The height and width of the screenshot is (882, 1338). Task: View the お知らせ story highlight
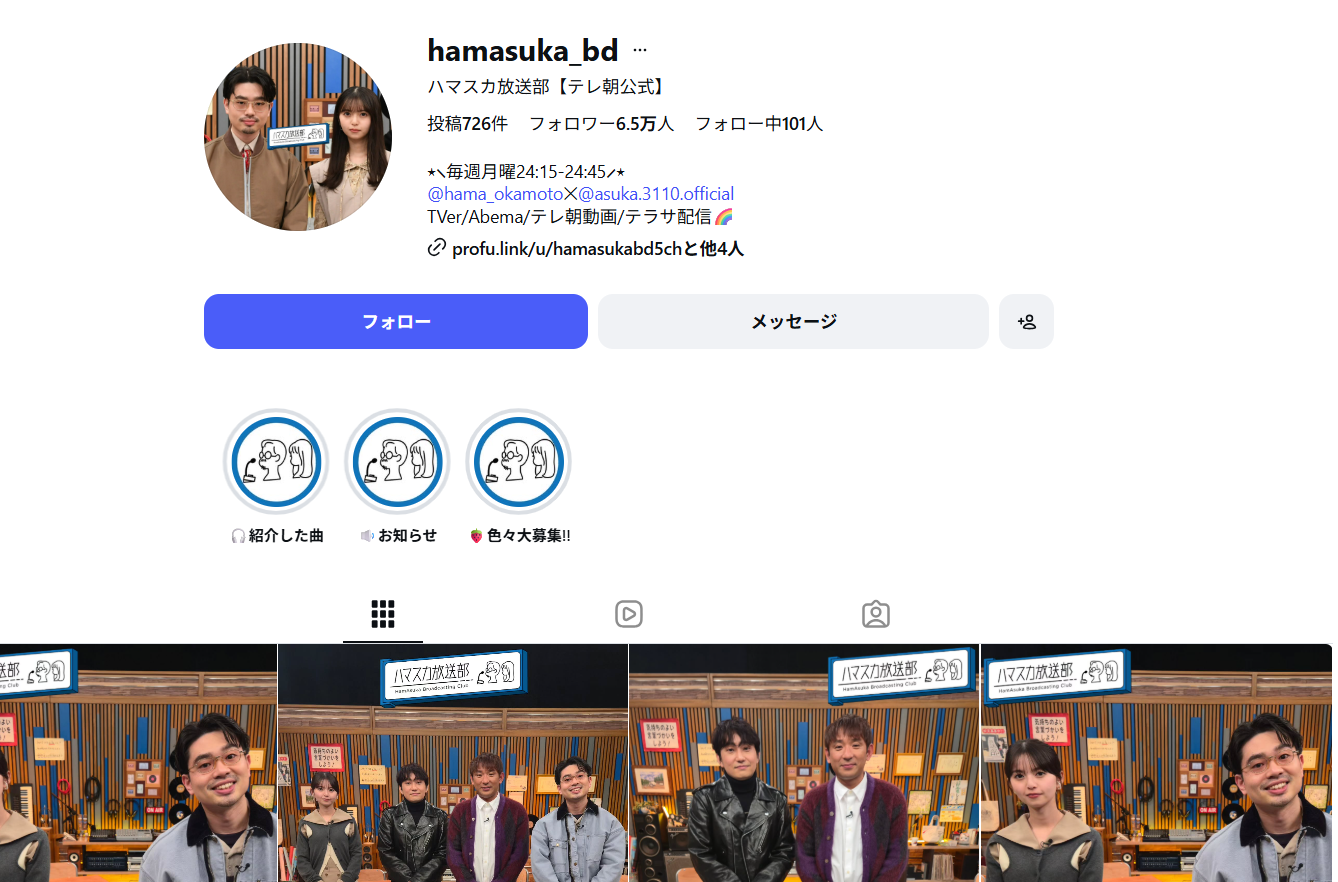(x=397, y=462)
